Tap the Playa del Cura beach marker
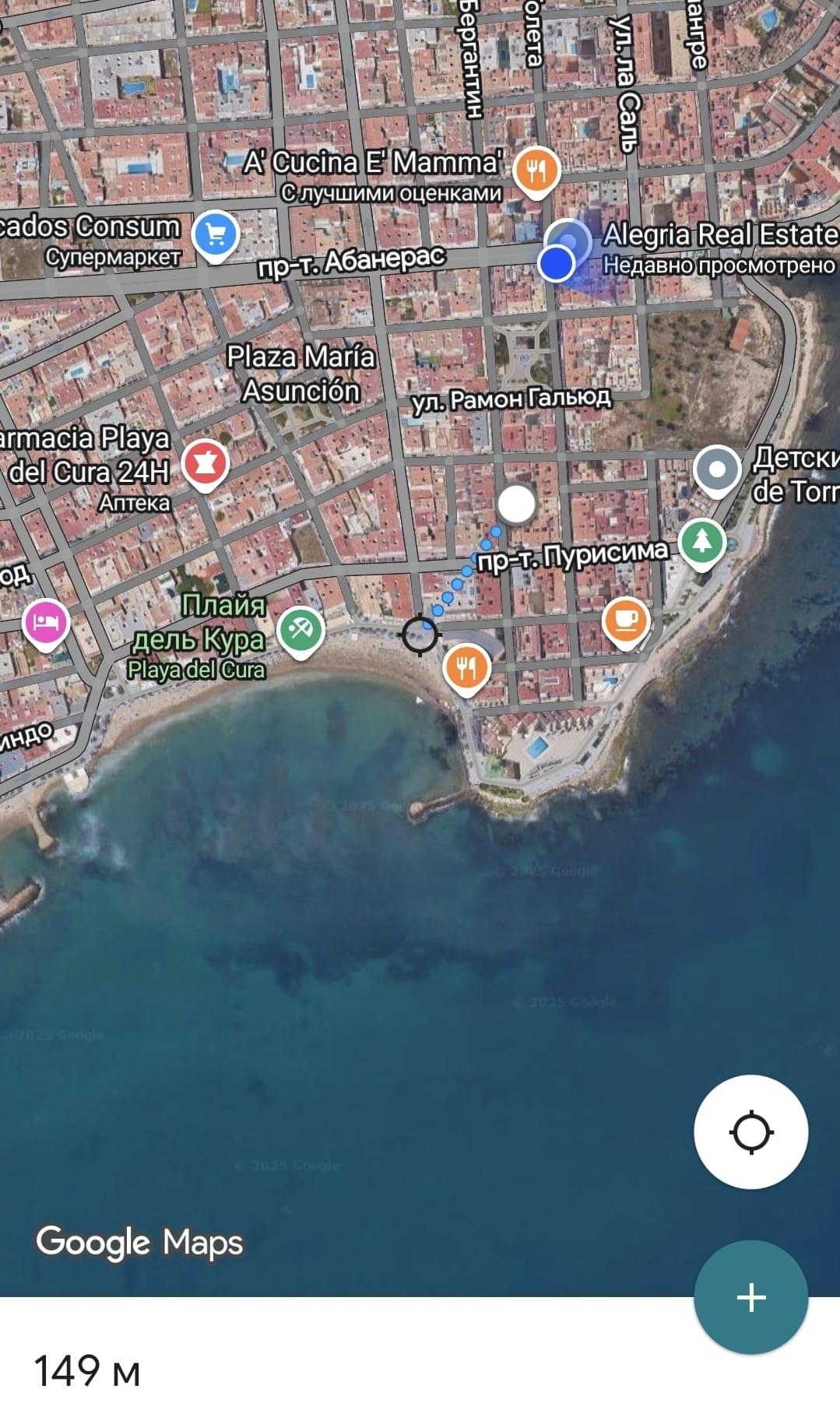 pos(301,630)
